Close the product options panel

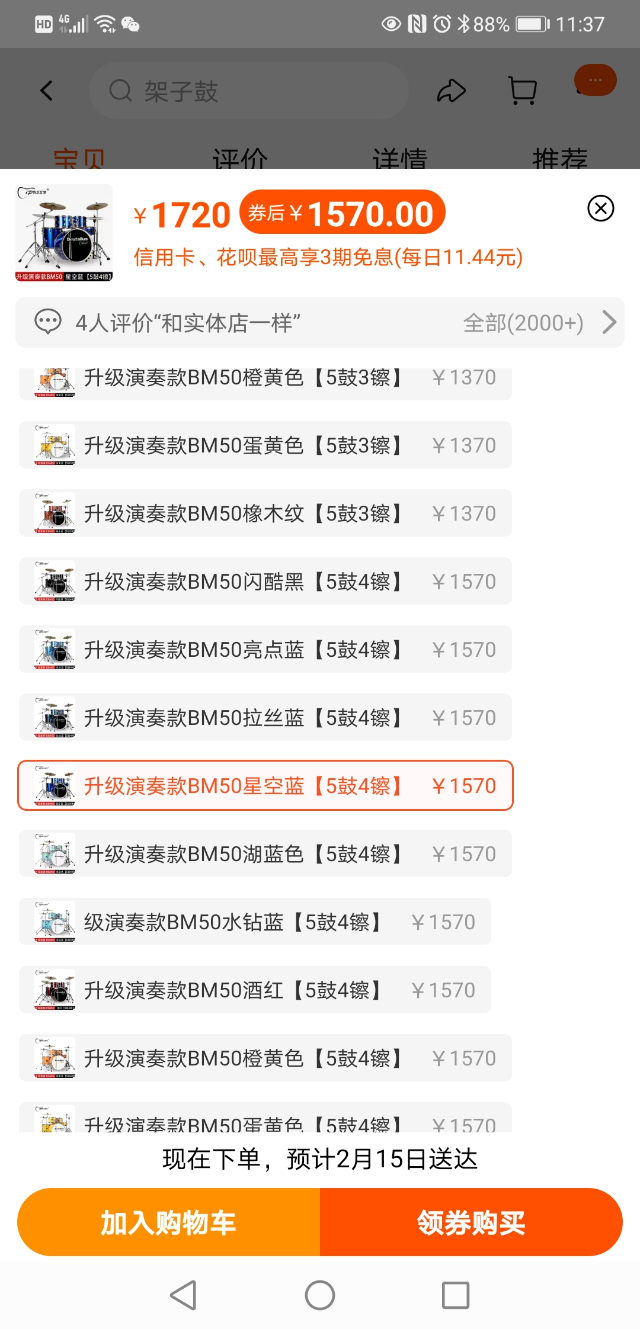[600, 208]
